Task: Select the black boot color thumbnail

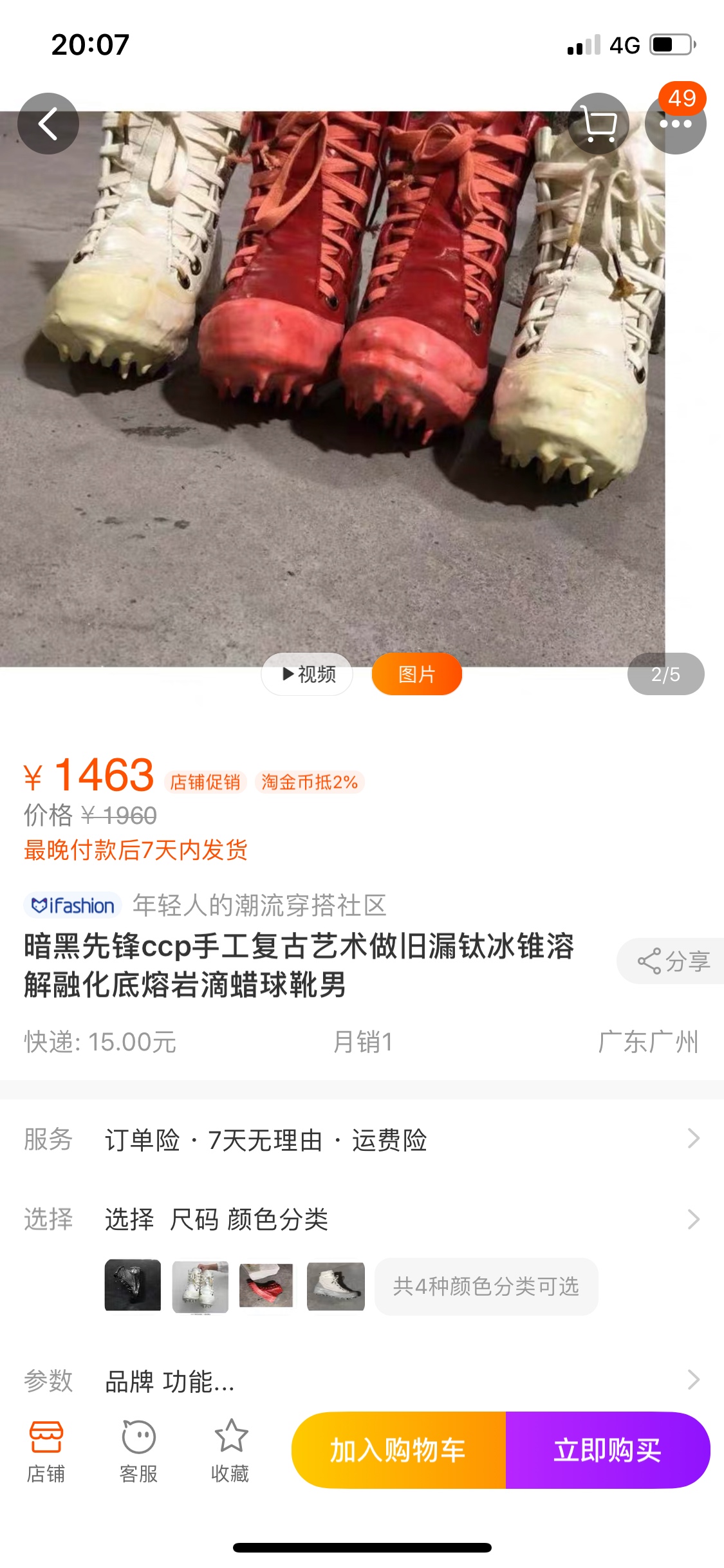Action: point(133,1285)
